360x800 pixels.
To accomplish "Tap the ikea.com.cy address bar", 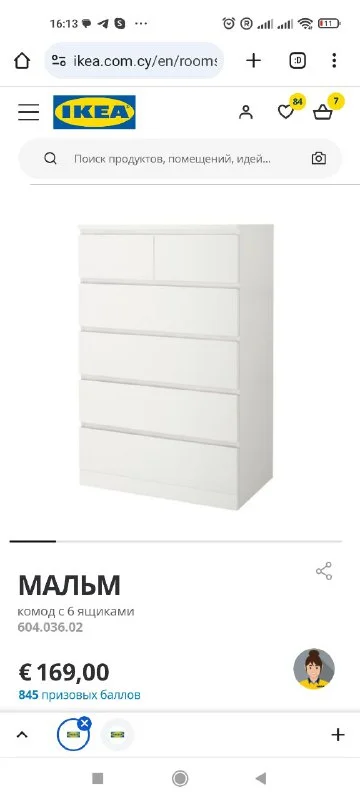I will (134, 61).
